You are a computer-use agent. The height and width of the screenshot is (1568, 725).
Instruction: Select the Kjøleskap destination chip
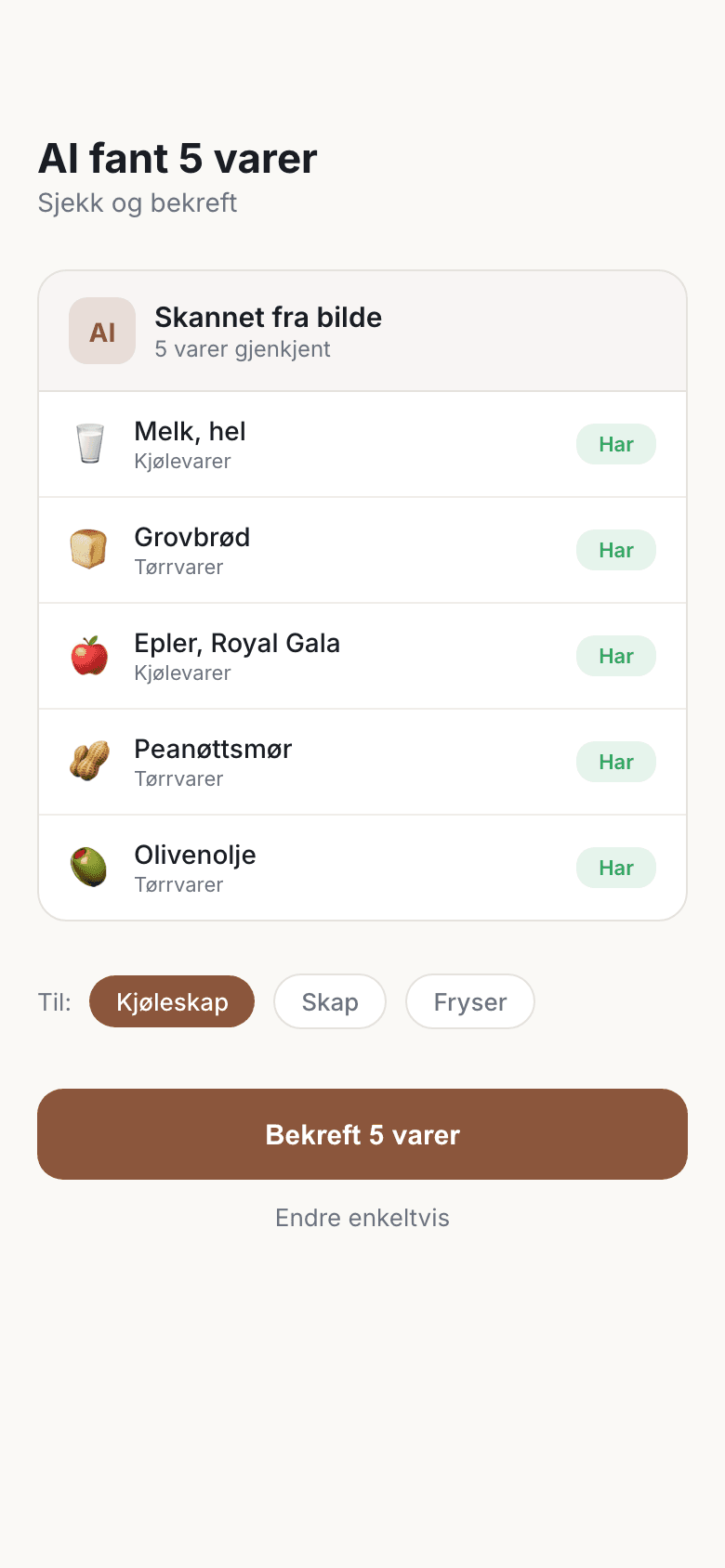(x=171, y=1001)
